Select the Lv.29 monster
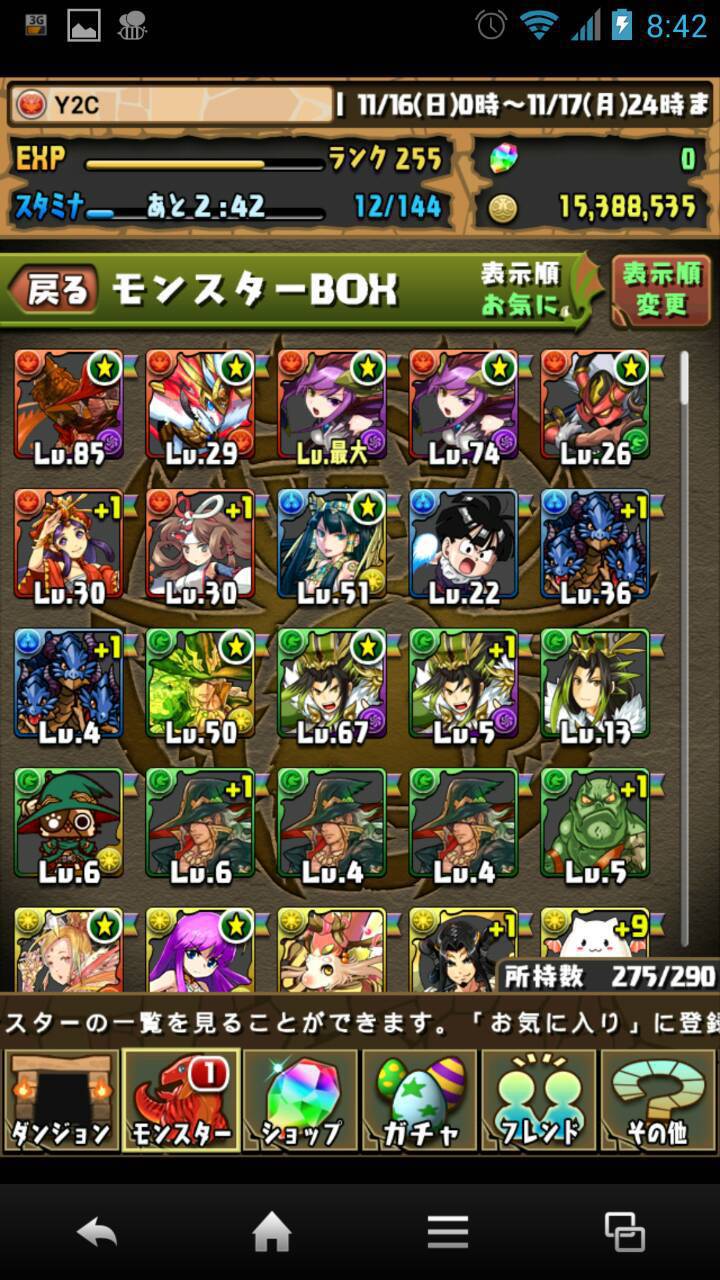The image size is (720, 1280). point(200,408)
